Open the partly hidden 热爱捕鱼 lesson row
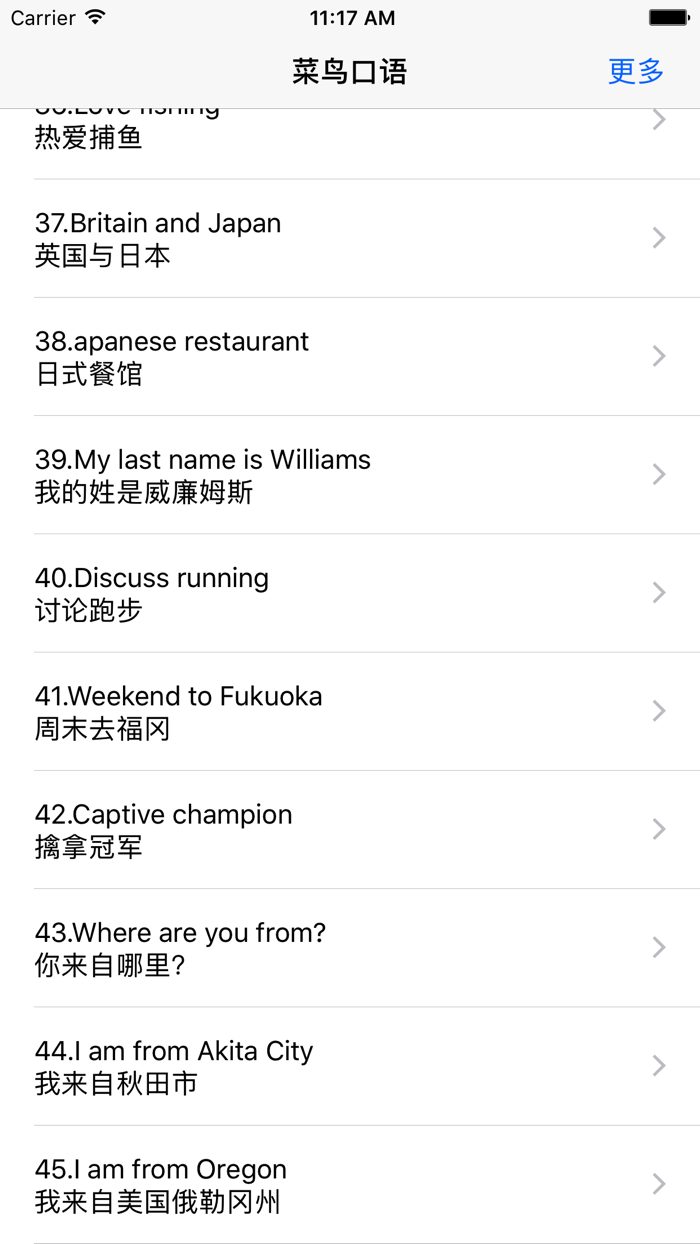Screen dimensions: 700x1244 click(350, 144)
